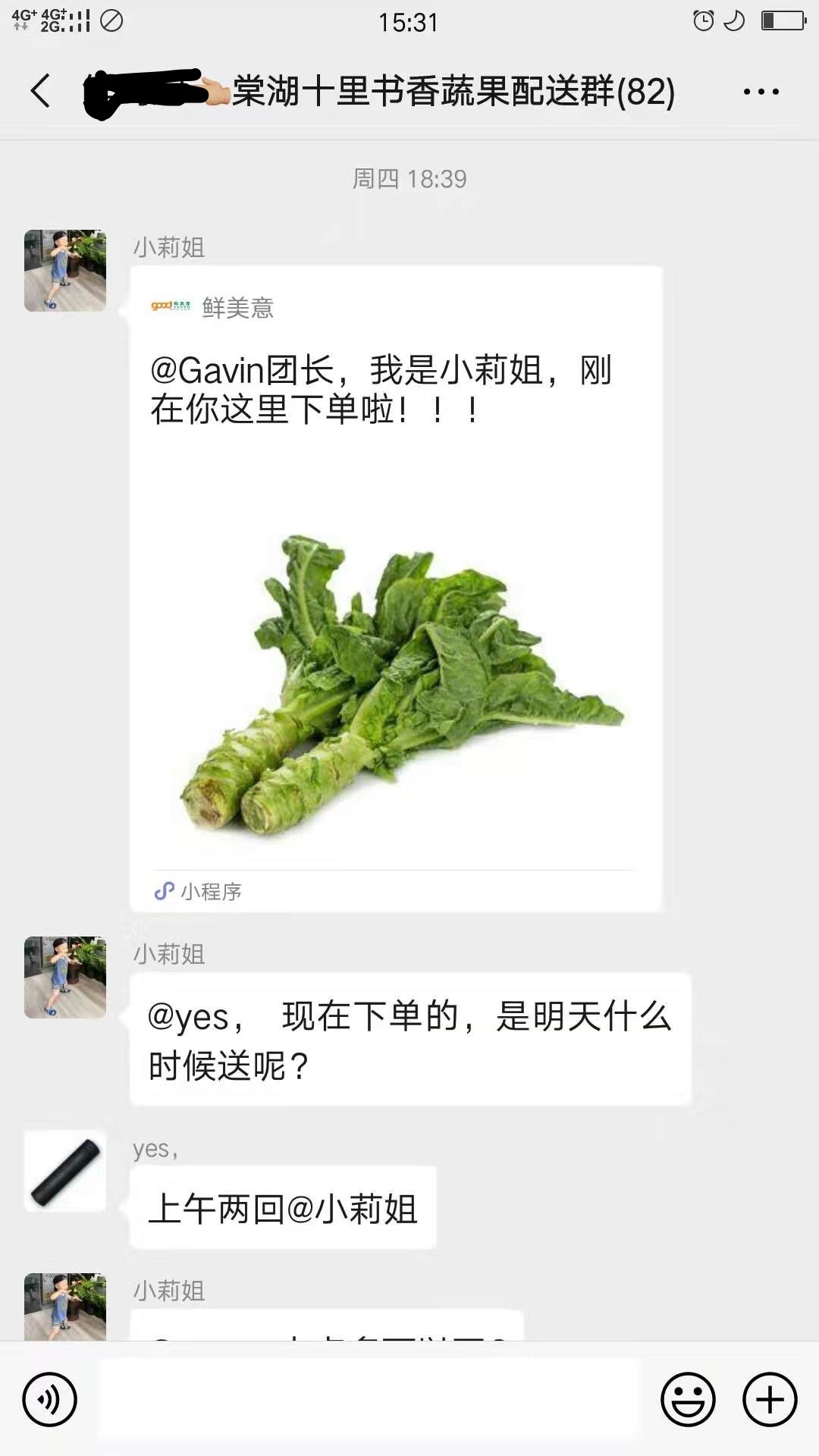819x1456 pixels.
Task: Open the emoji picker
Action: click(688, 1399)
